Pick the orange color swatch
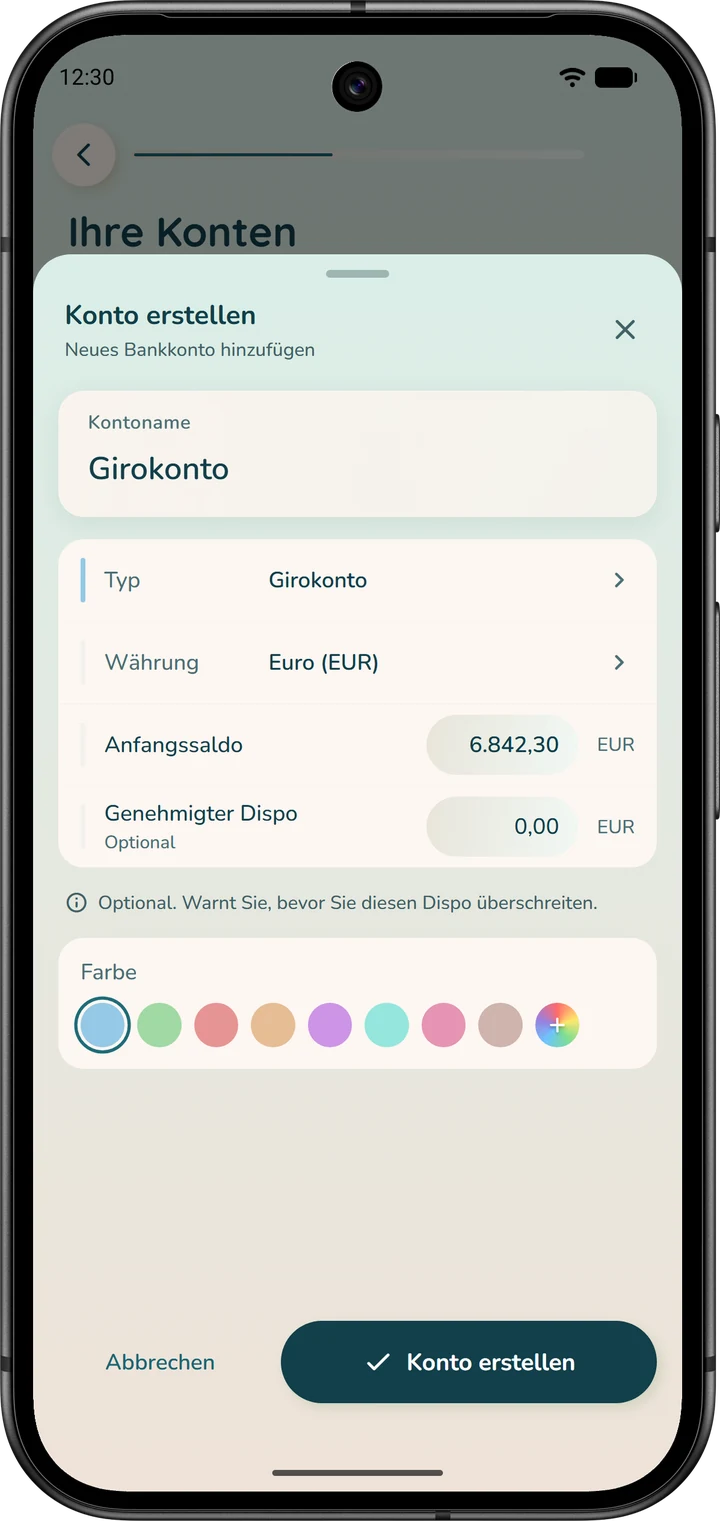This screenshot has height=1521, width=720. [x=273, y=1025]
